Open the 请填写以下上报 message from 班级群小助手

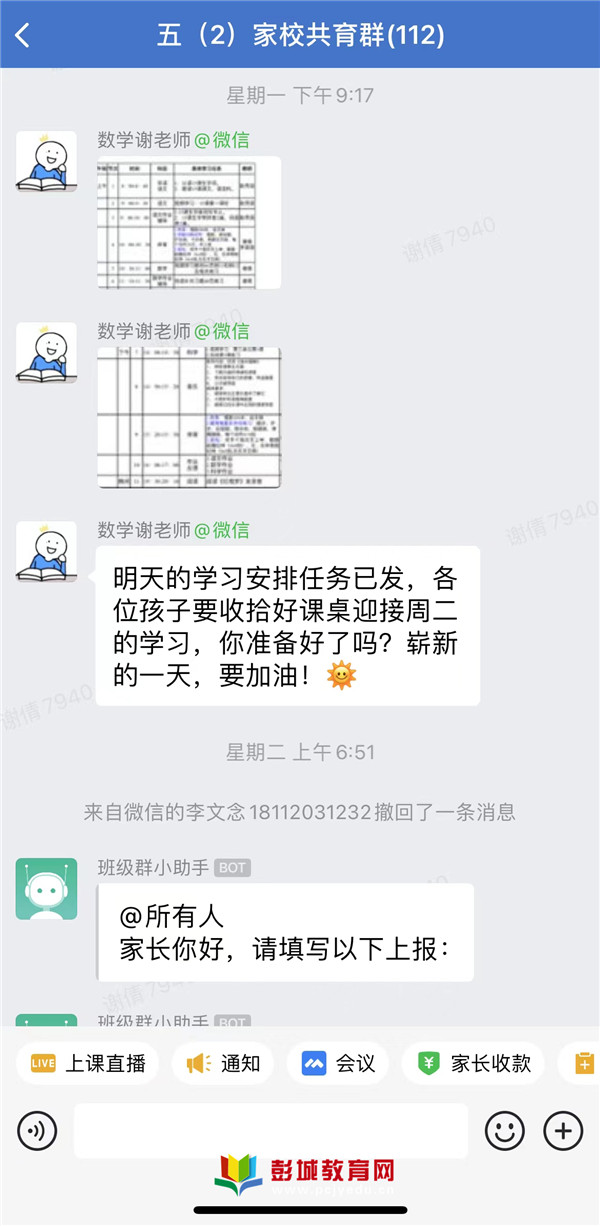pos(285,932)
